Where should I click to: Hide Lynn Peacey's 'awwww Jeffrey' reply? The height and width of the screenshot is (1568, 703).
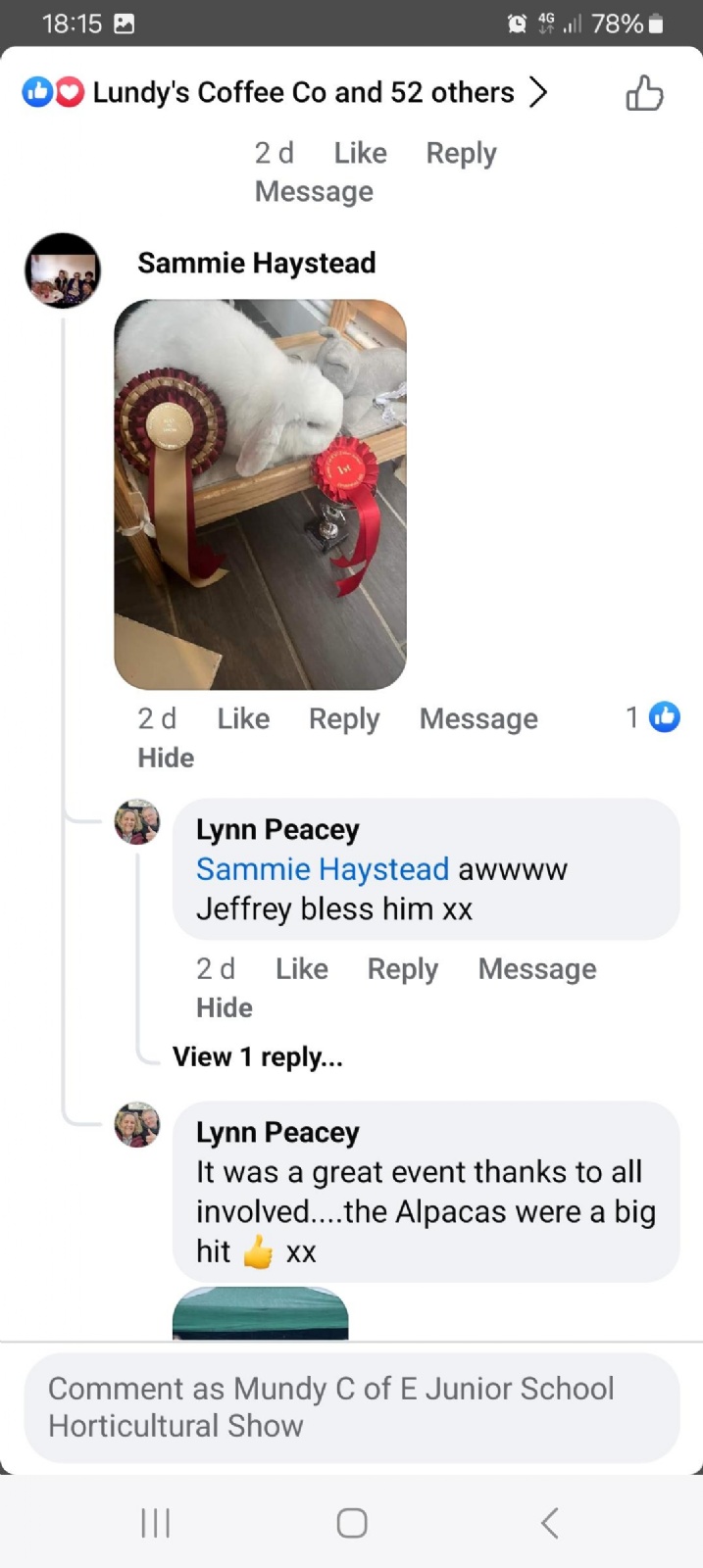tap(225, 1007)
